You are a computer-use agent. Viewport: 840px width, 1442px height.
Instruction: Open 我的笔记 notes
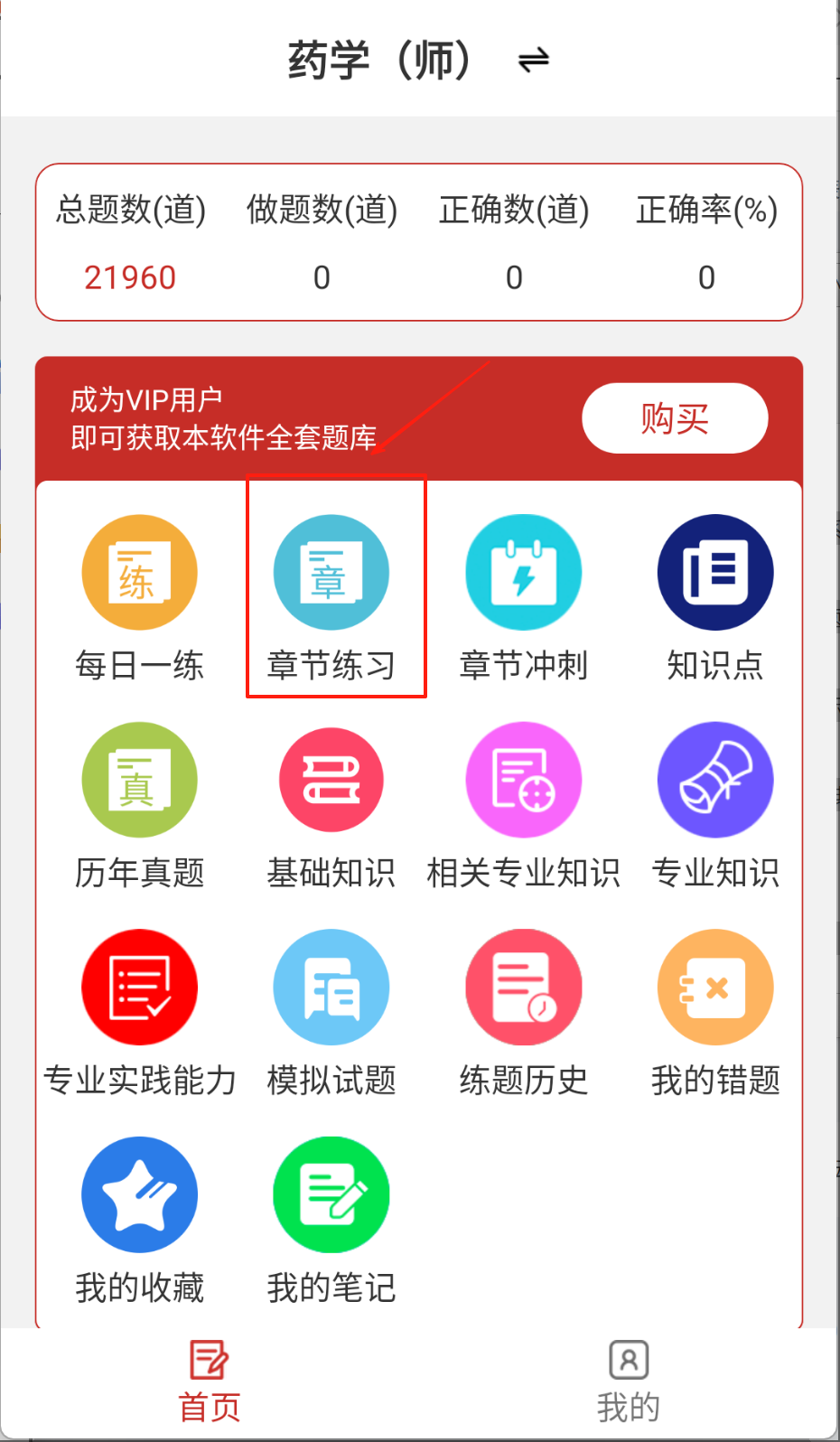[331, 1221]
